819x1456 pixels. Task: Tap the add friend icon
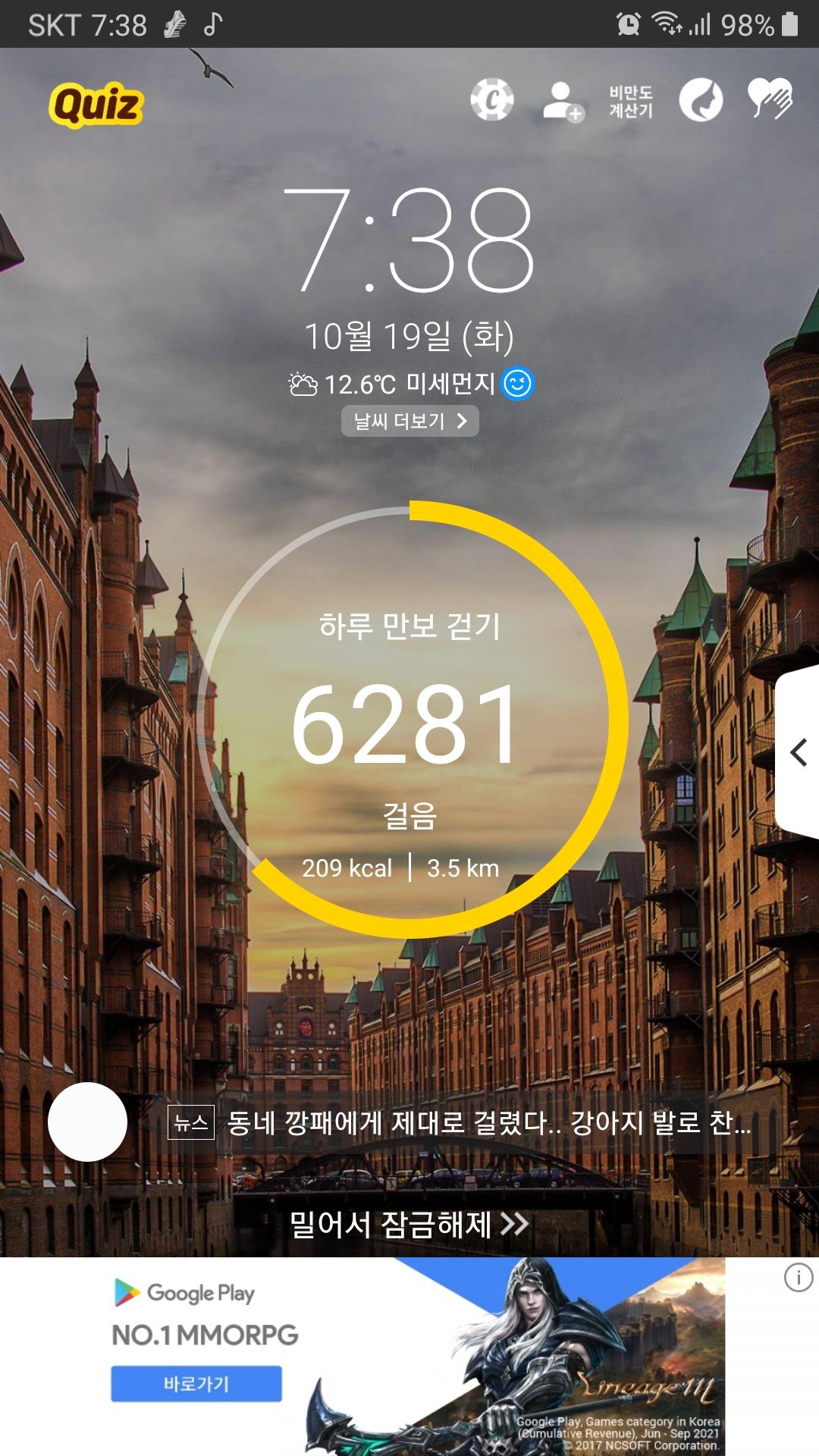click(563, 102)
